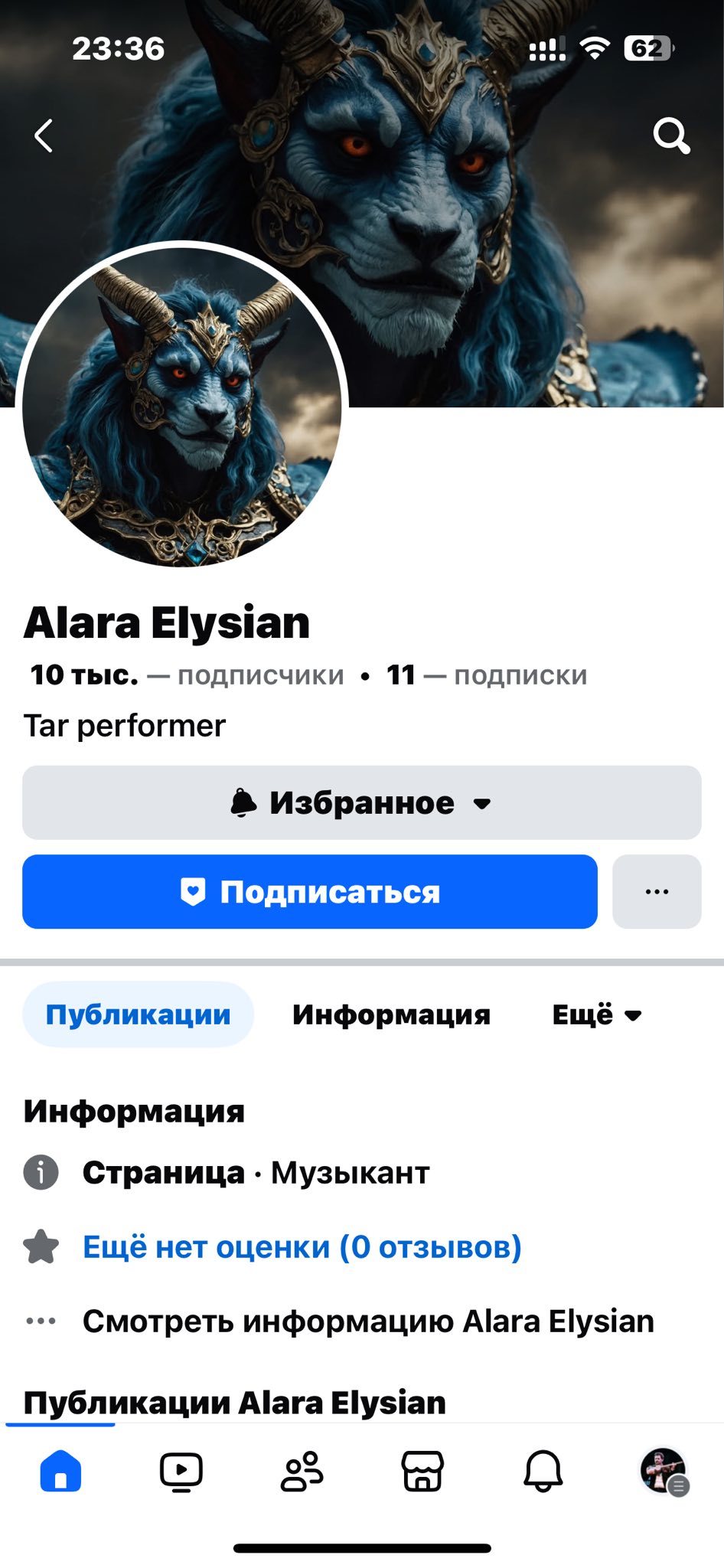
Task: Open the notifications bell tab
Action: coord(543,1471)
